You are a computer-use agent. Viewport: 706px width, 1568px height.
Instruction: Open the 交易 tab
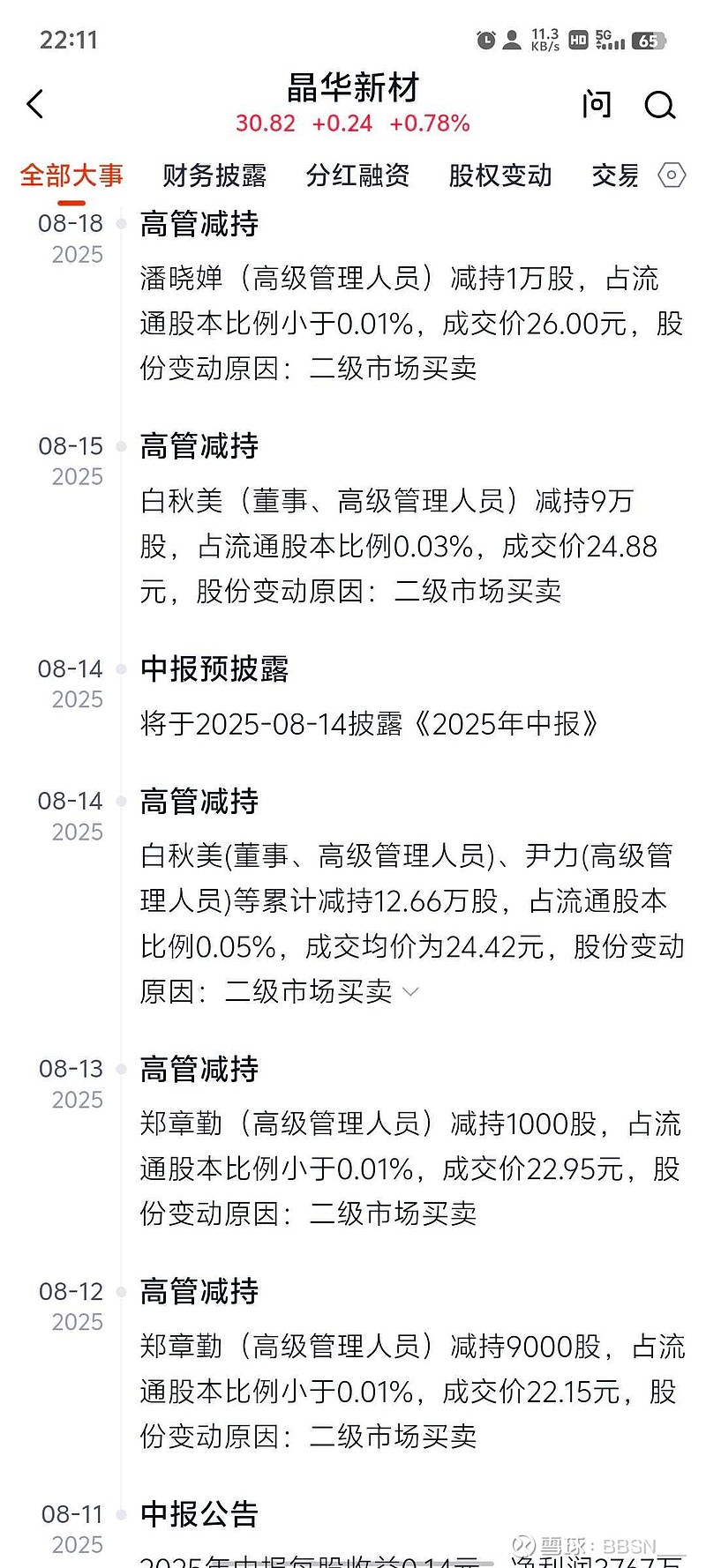[x=614, y=175]
